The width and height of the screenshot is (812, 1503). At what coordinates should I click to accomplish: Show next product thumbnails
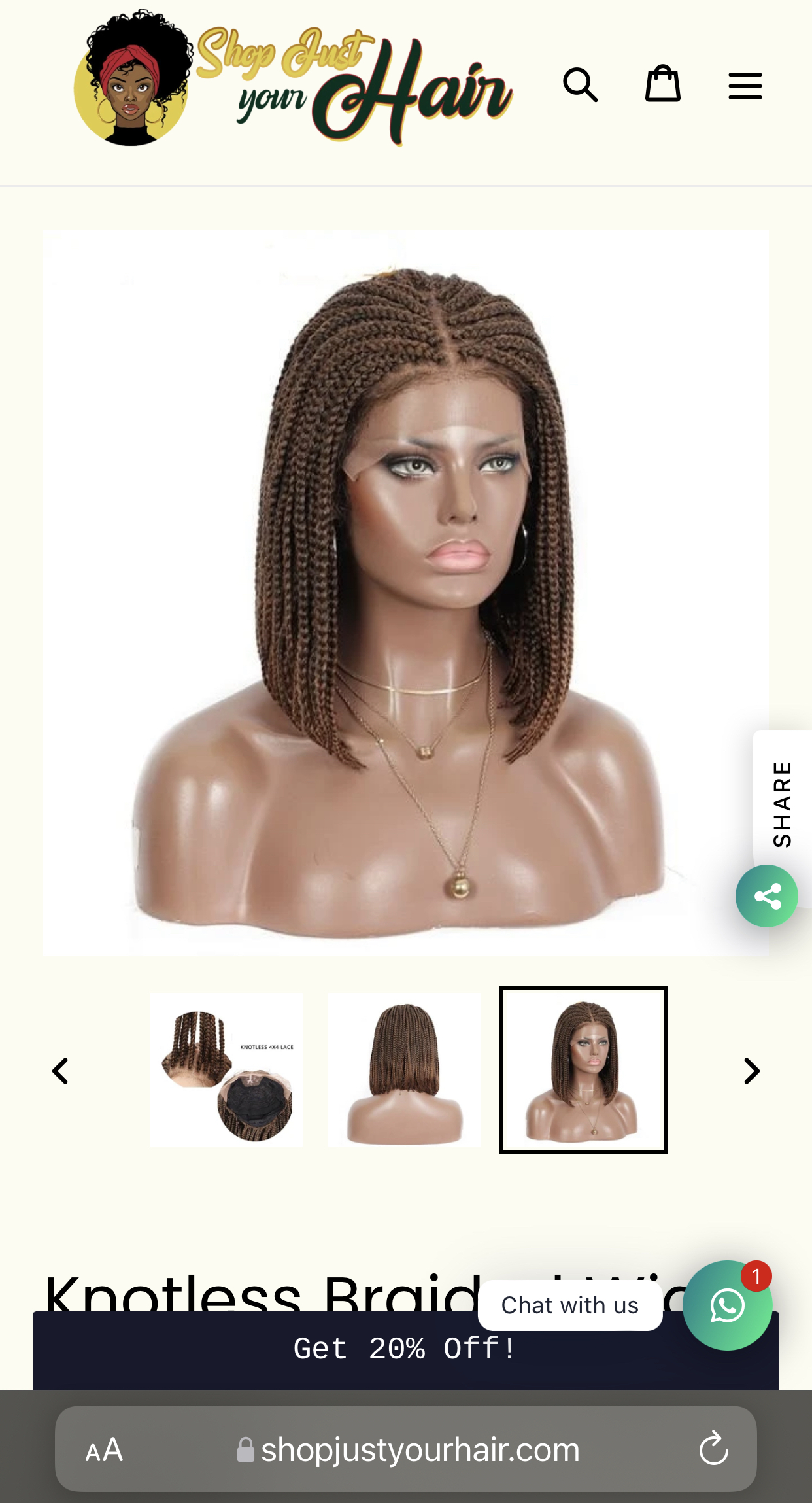(x=752, y=1071)
